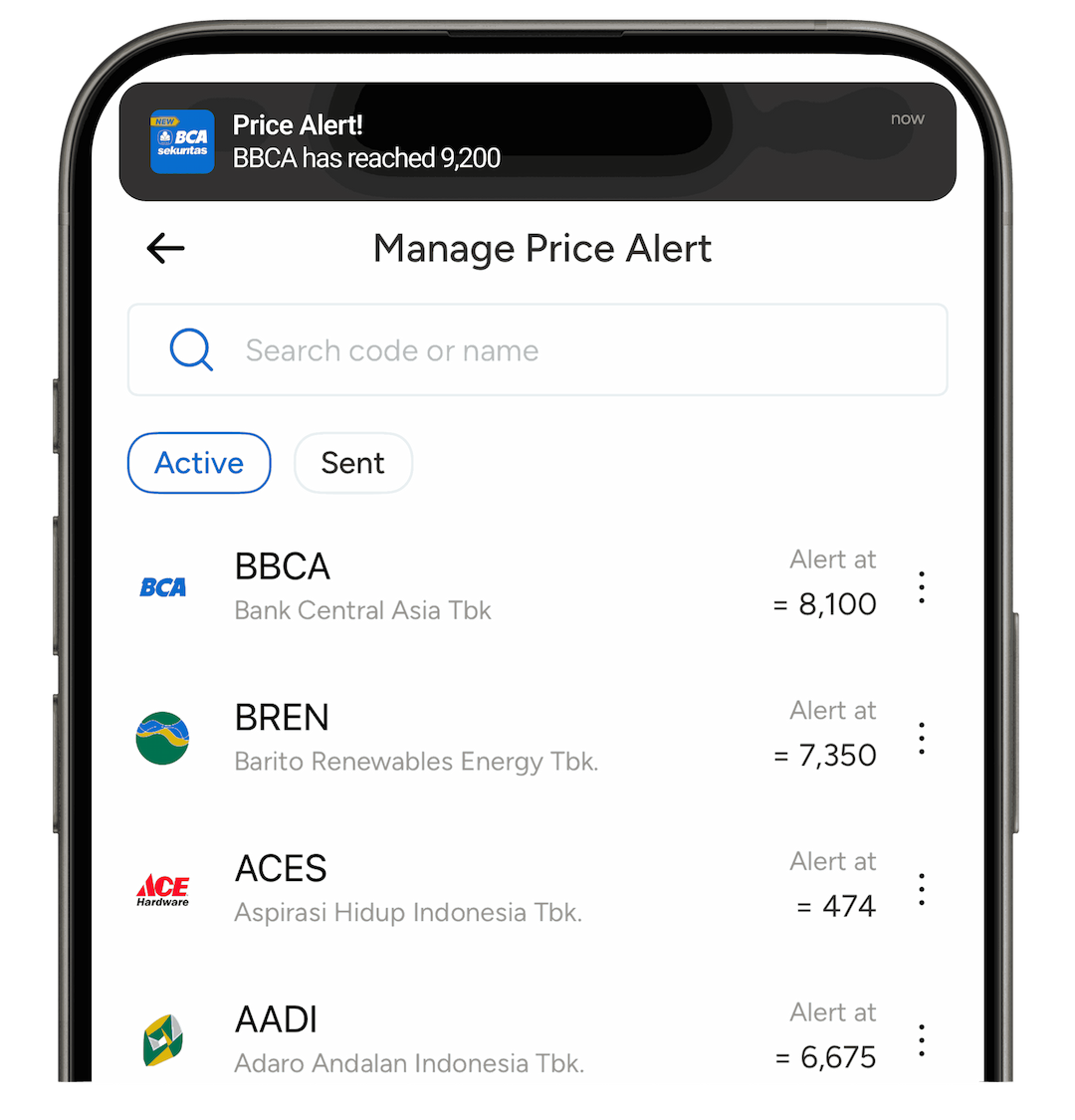This screenshot has height=1120, width=1075.
Task: Show more options for ACES alert
Action: pyautogui.click(x=922, y=889)
